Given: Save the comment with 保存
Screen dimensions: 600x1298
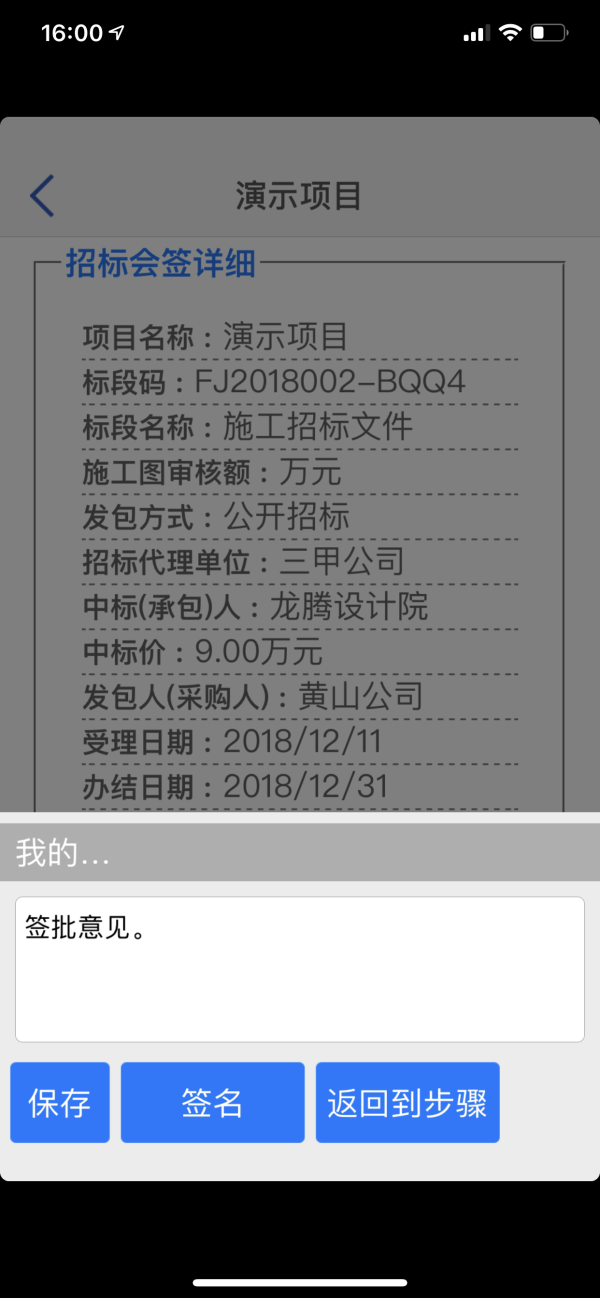Looking at the screenshot, I should (60, 1102).
